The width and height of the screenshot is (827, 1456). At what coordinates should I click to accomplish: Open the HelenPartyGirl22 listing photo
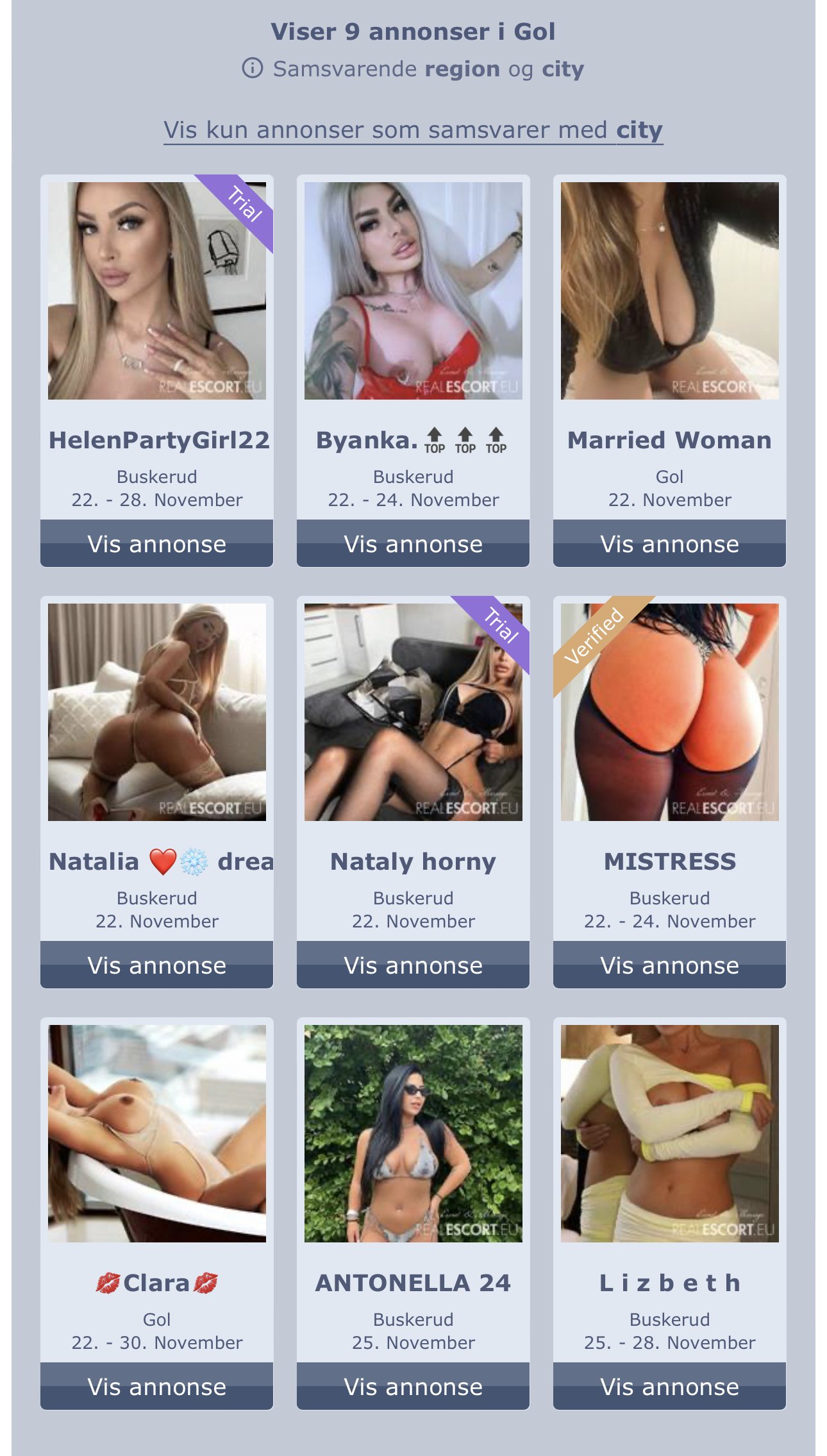tap(157, 291)
